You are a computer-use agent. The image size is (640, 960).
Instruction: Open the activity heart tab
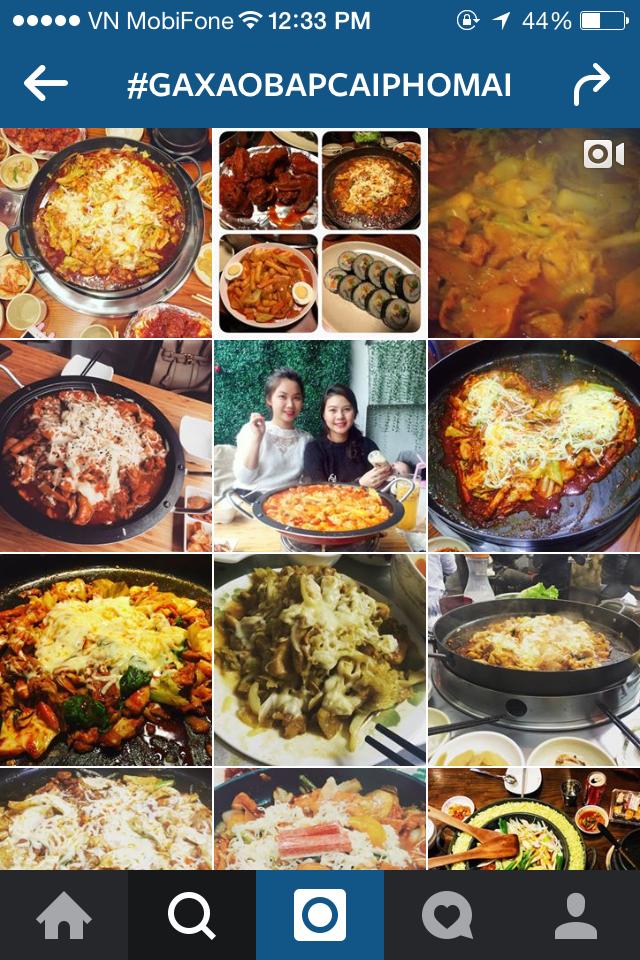(x=447, y=915)
